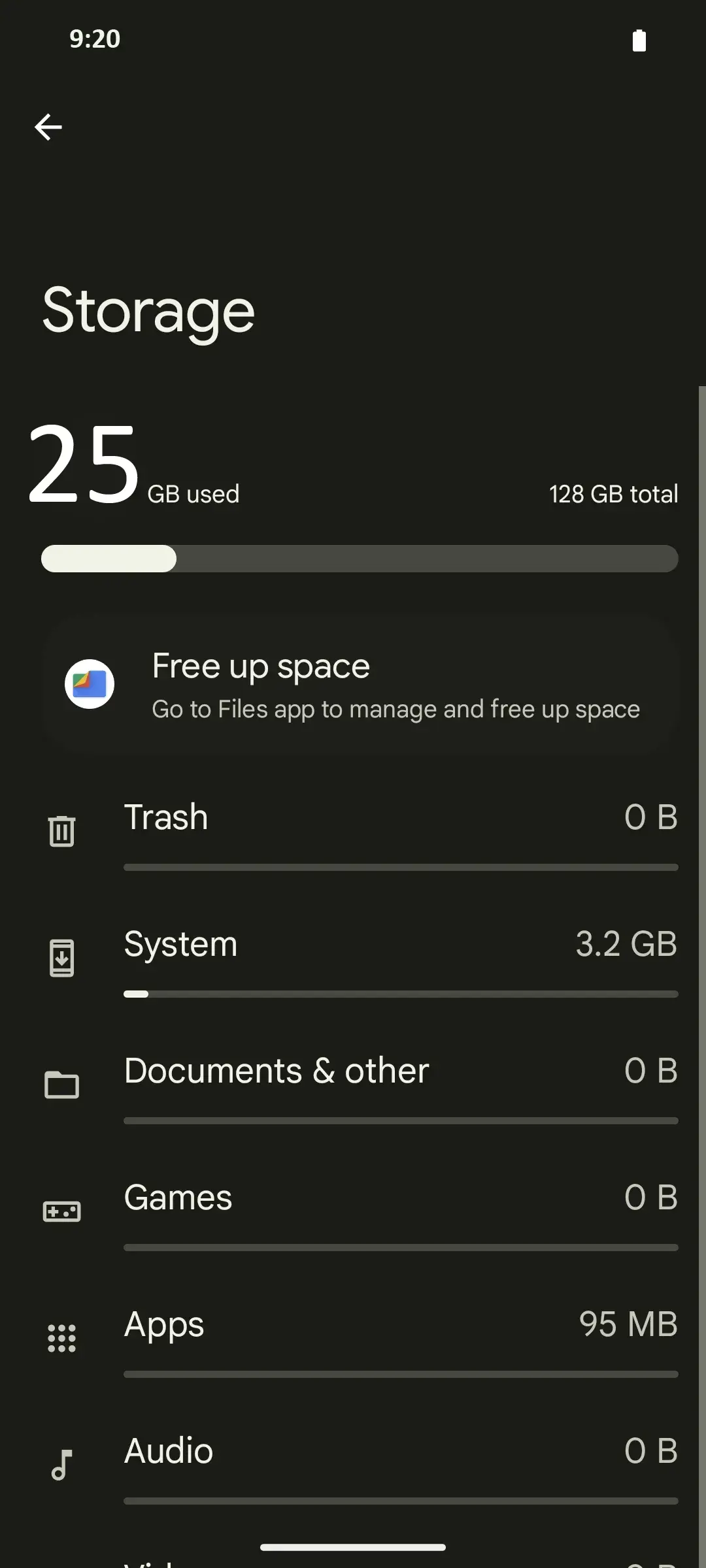Image resolution: width=706 pixels, height=1568 pixels.
Task: View System storage details
Action: pyautogui.click(x=361, y=958)
